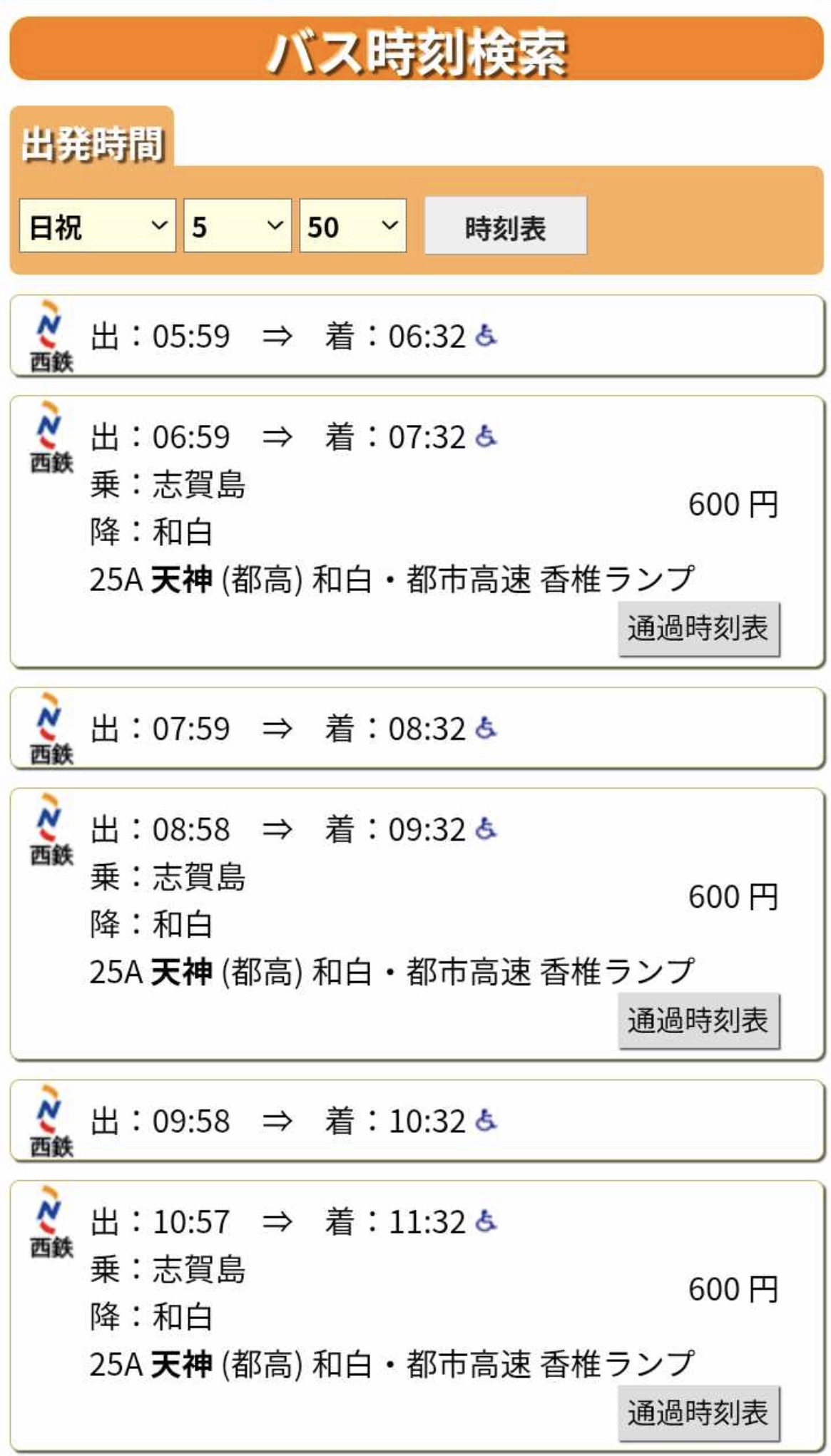Expand the 05:59 departure card
This screenshot has height=1456, width=831.
[x=417, y=336]
